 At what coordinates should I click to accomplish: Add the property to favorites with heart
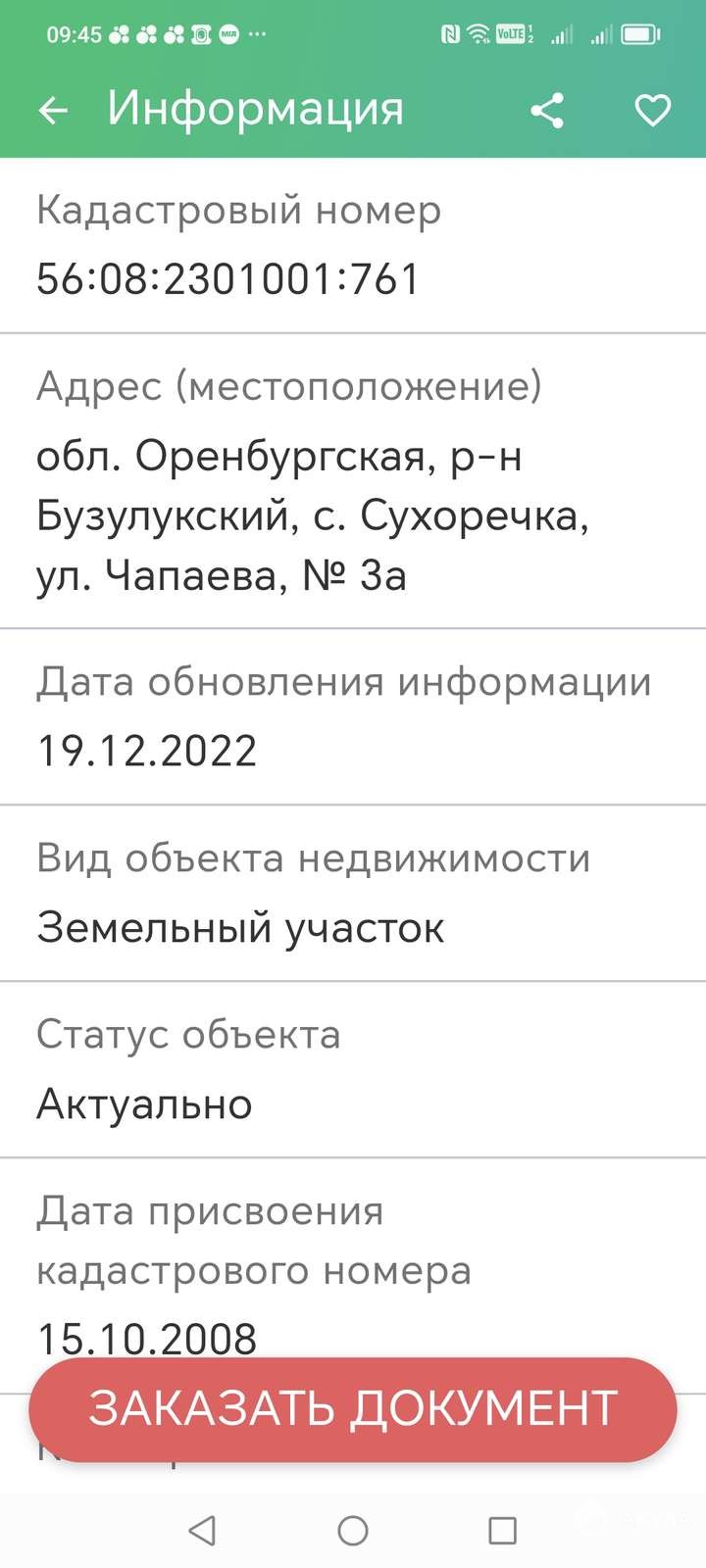(x=652, y=110)
